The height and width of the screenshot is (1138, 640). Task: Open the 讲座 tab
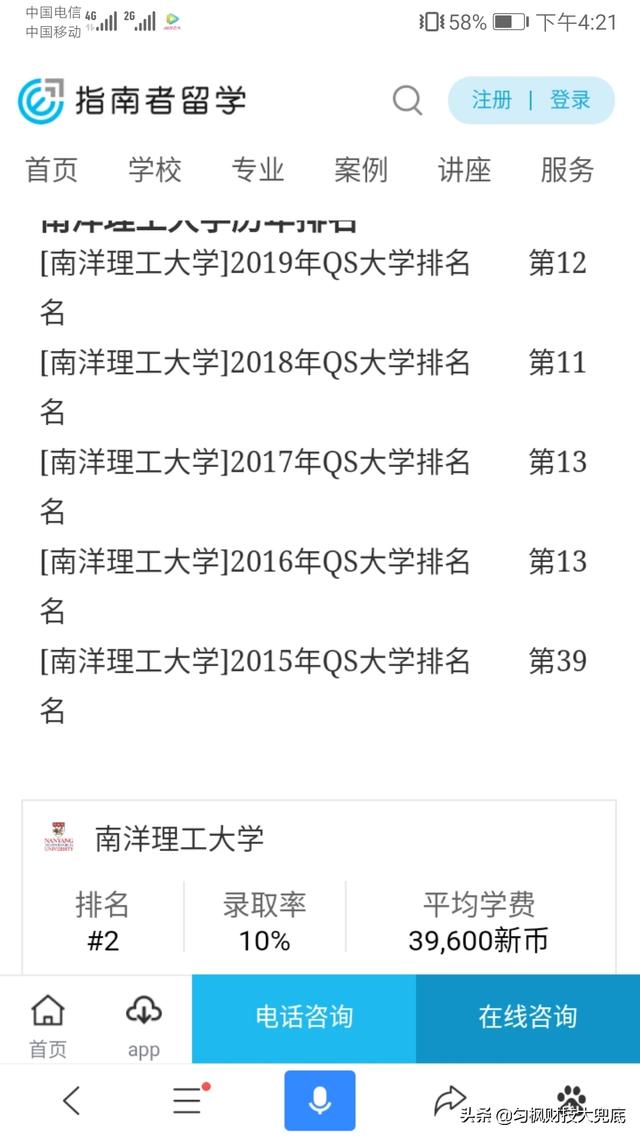pyautogui.click(x=465, y=170)
